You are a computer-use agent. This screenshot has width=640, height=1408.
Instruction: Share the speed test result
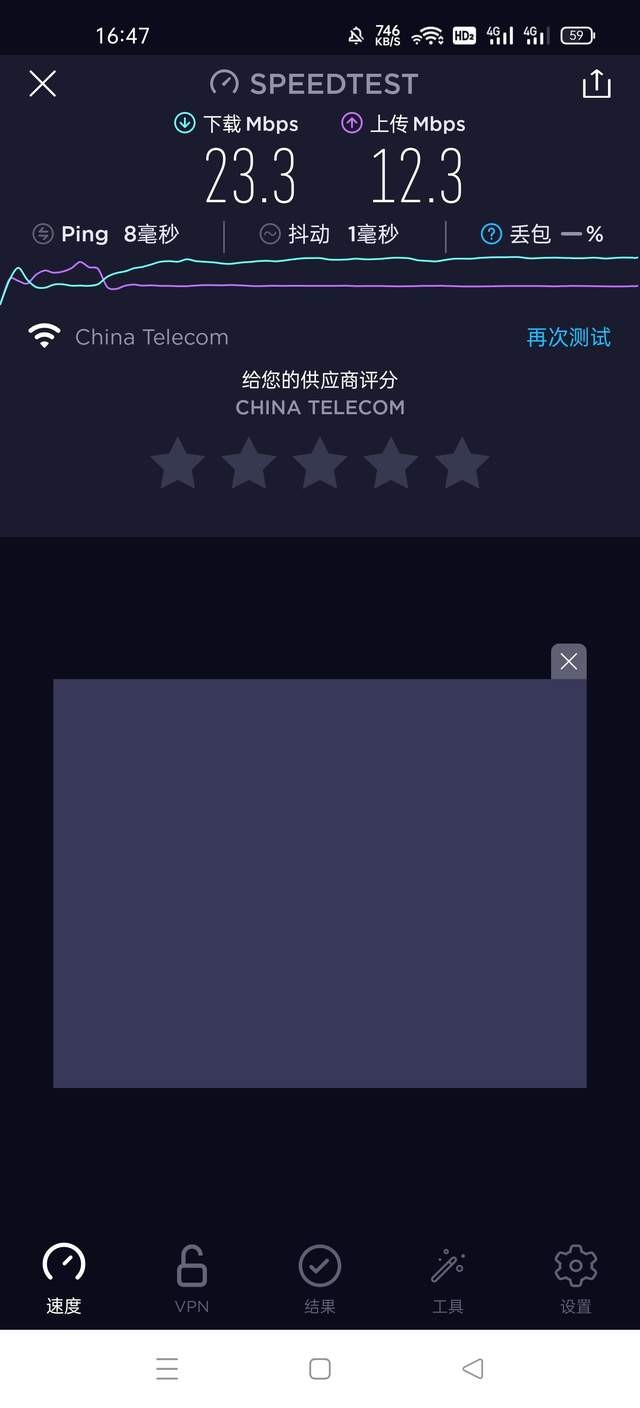(596, 83)
